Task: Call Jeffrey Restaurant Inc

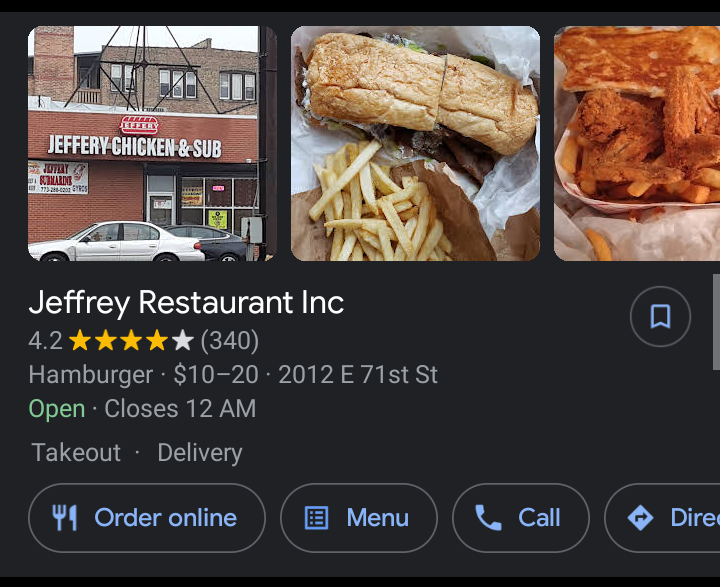Action: click(x=520, y=518)
